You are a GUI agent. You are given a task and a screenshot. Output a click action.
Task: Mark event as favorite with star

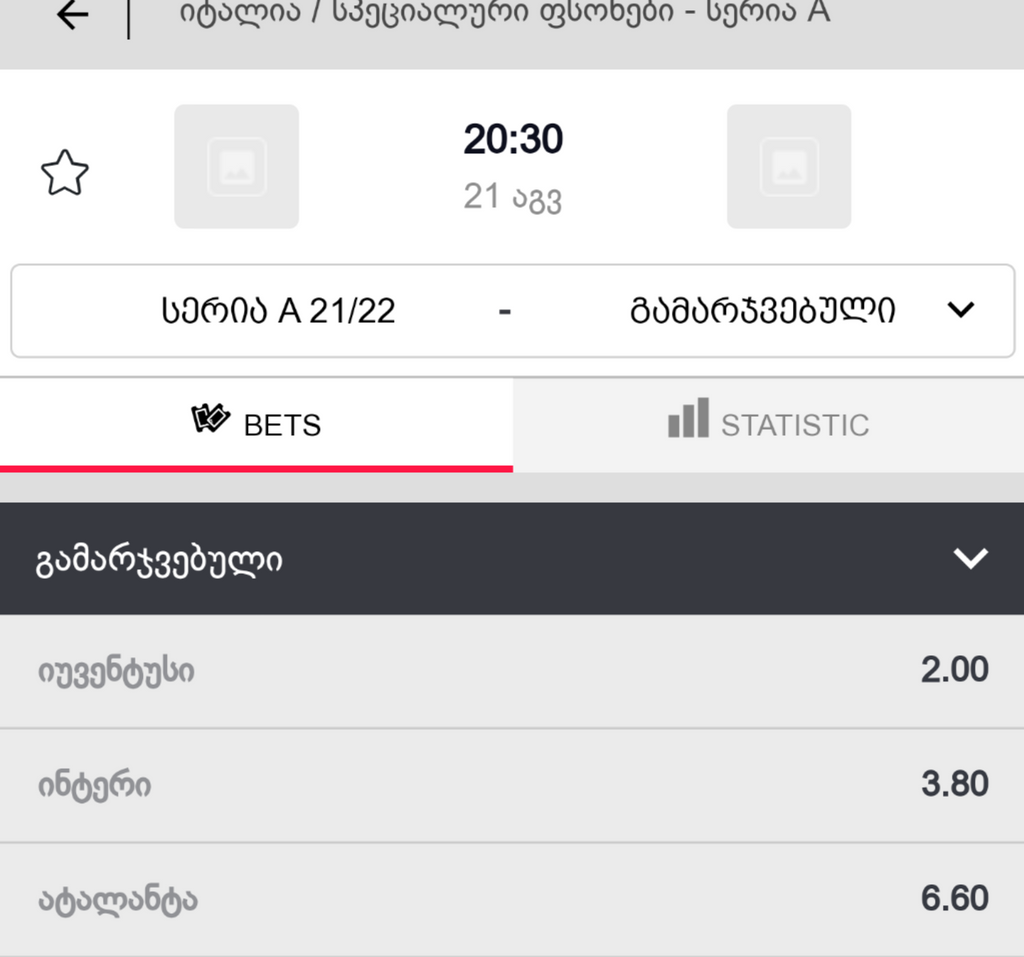click(65, 173)
